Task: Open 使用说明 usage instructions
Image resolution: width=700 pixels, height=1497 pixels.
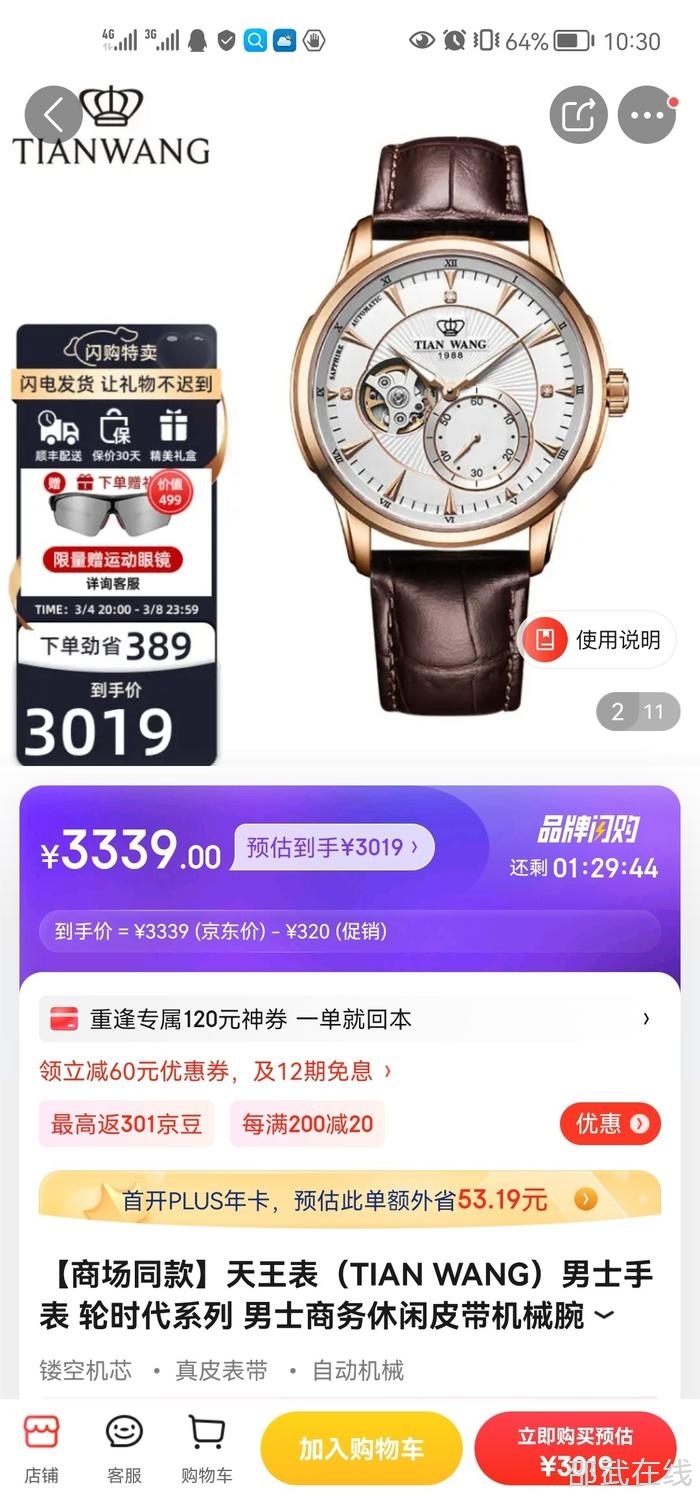Action: pyautogui.click(x=599, y=640)
